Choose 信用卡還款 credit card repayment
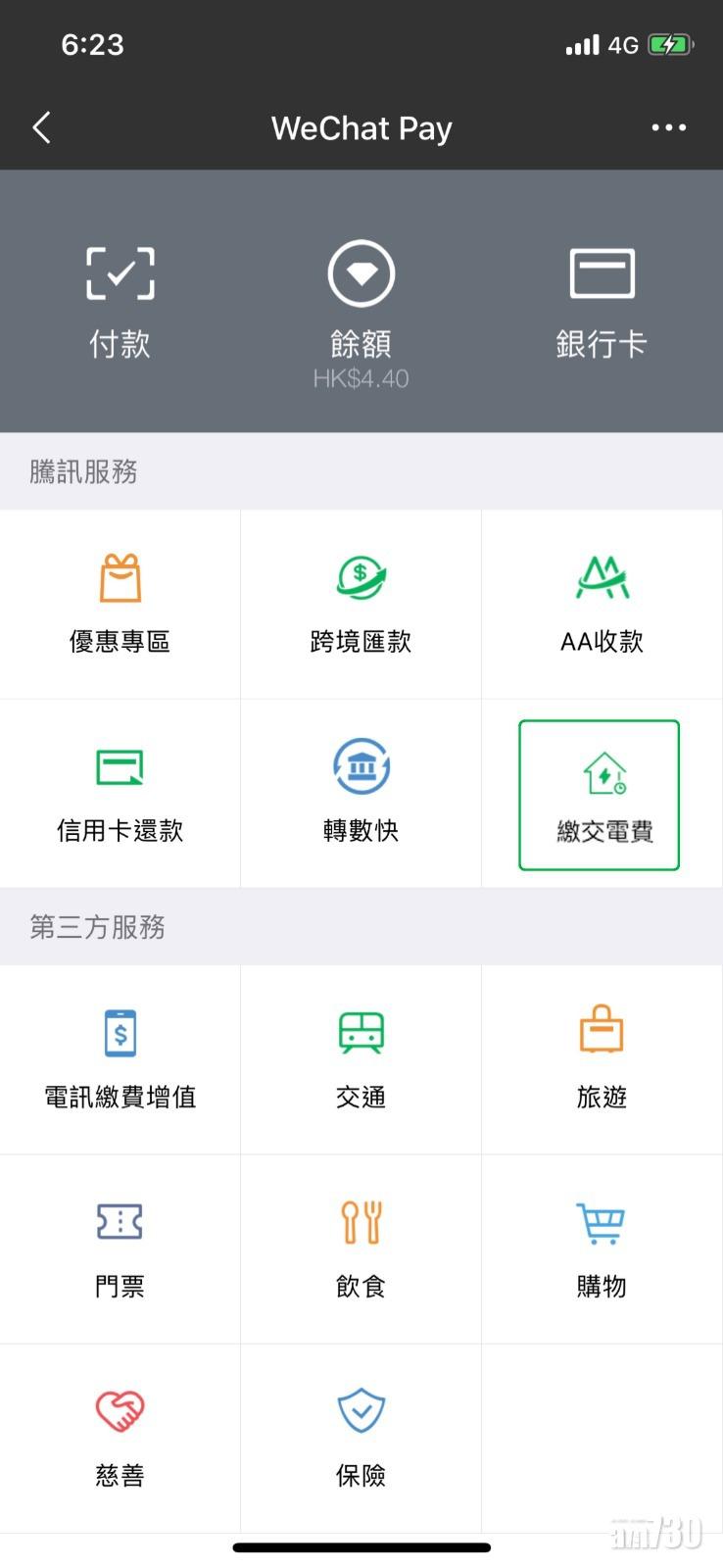Viewport: 723px width, 1568px height. click(x=120, y=794)
